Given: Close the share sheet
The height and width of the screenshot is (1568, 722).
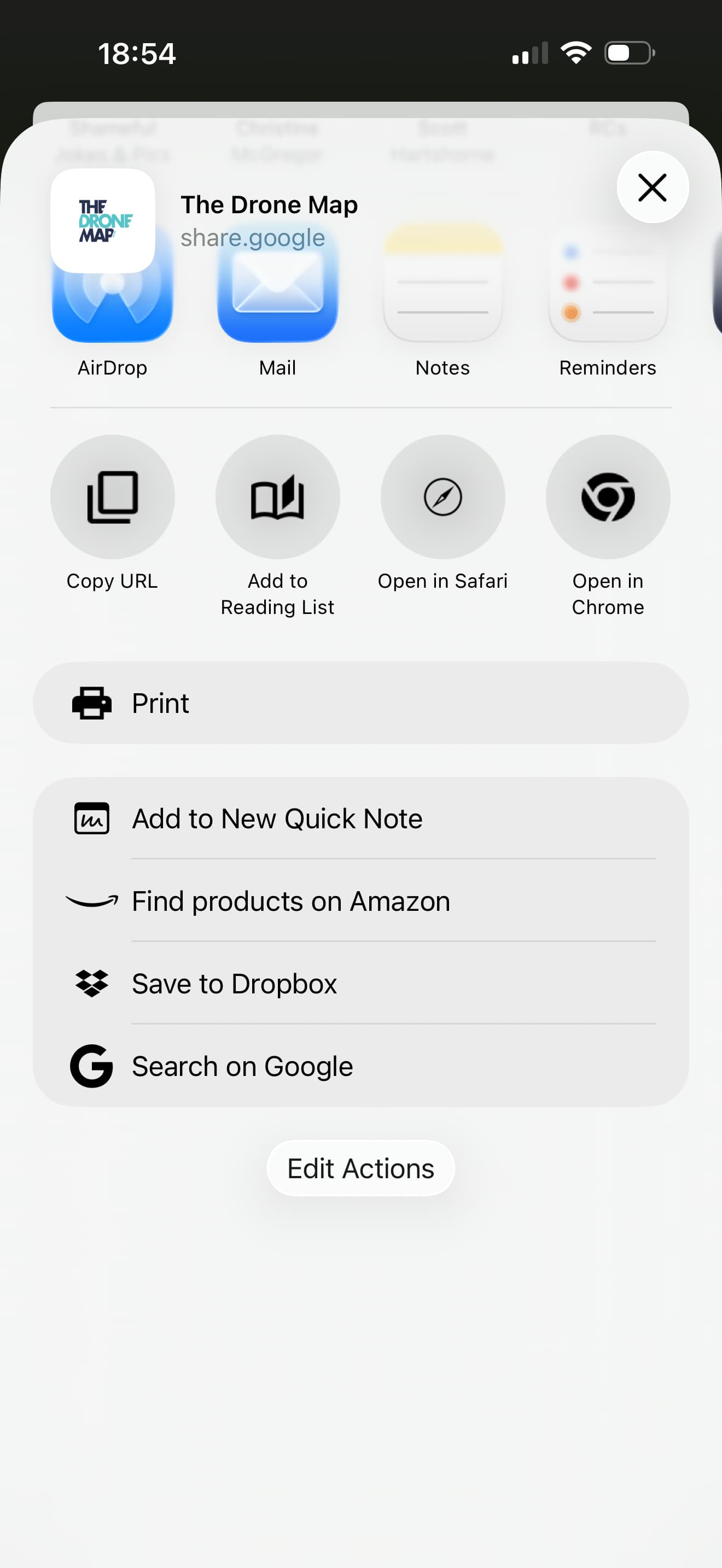Looking at the screenshot, I should tap(652, 187).
